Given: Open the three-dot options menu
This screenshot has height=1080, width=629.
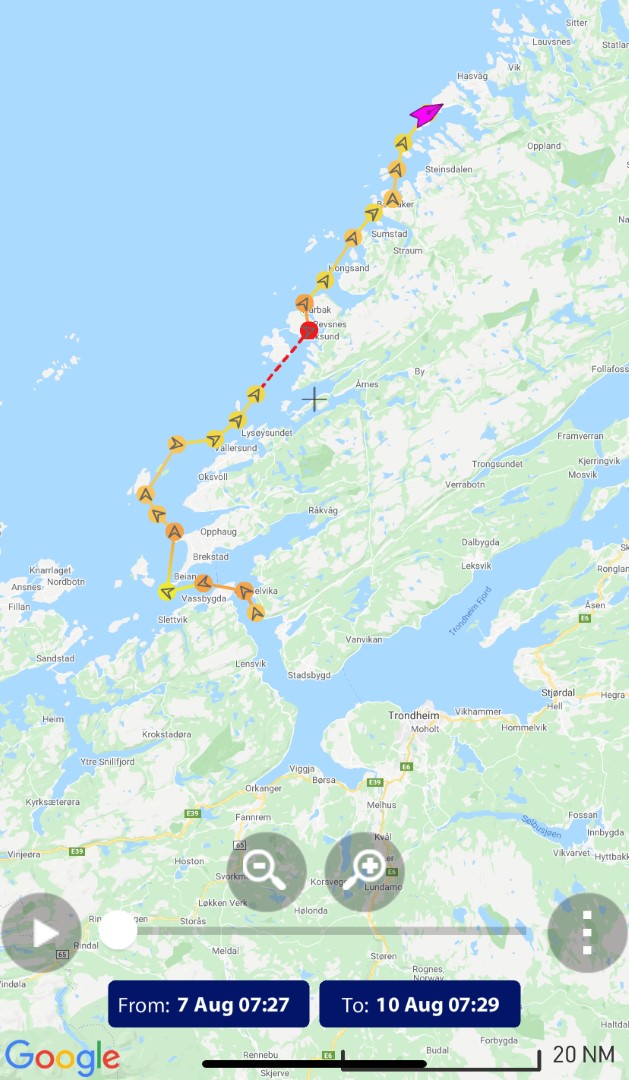Looking at the screenshot, I should click(x=587, y=932).
